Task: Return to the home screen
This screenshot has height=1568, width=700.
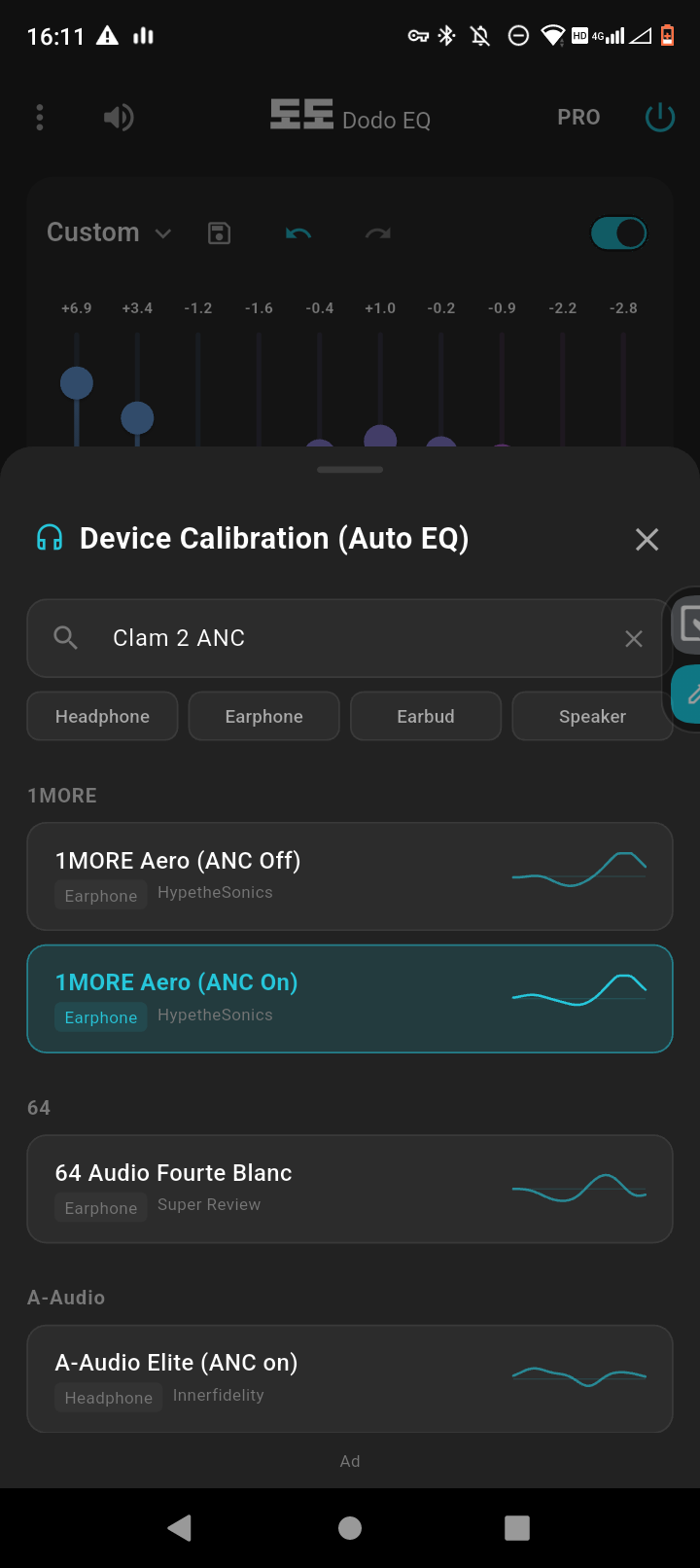Action: (x=350, y=1528)
